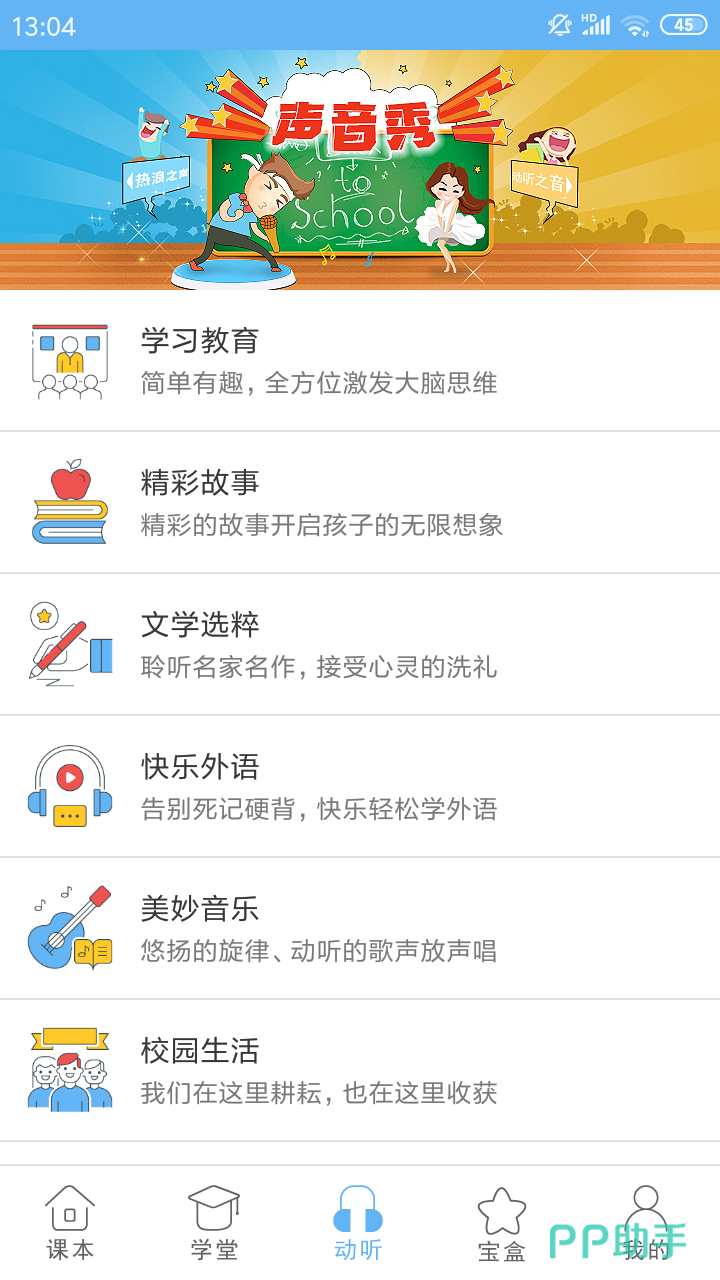Open the 声音秀 banner
Viewport: 720px width, 1280px height.
[360, 170]
